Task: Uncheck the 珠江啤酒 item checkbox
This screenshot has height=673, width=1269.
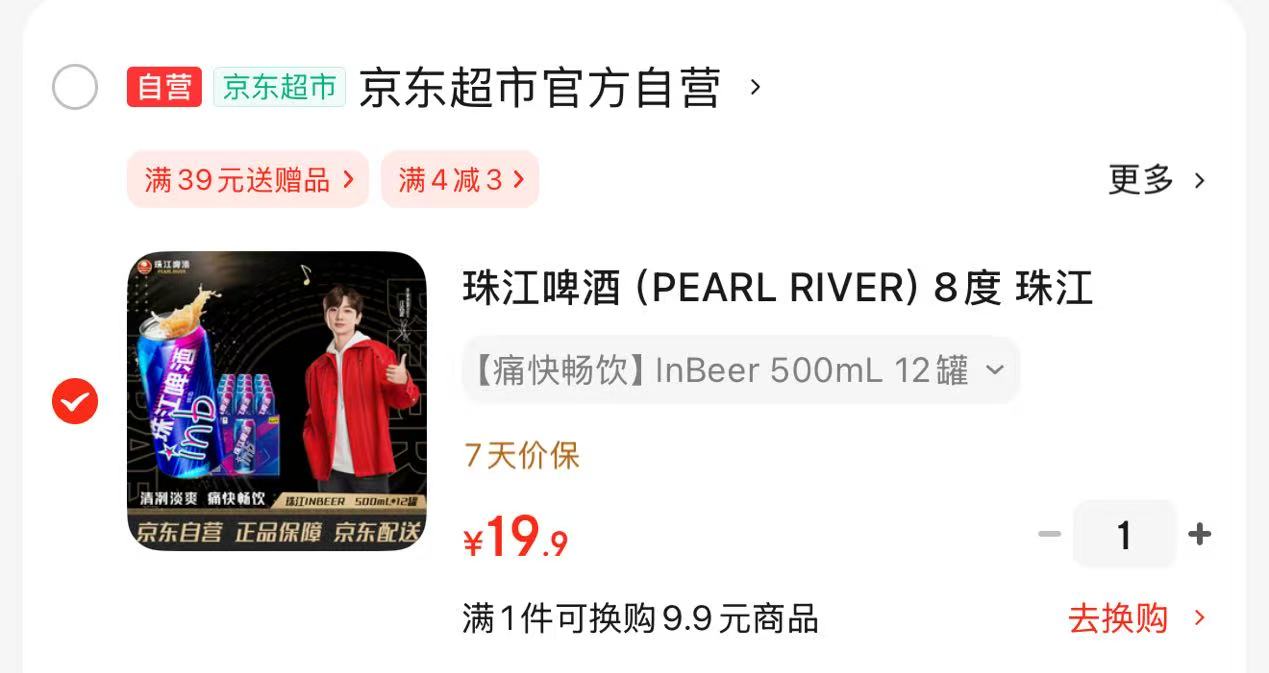Action: [x=75, y=402]
